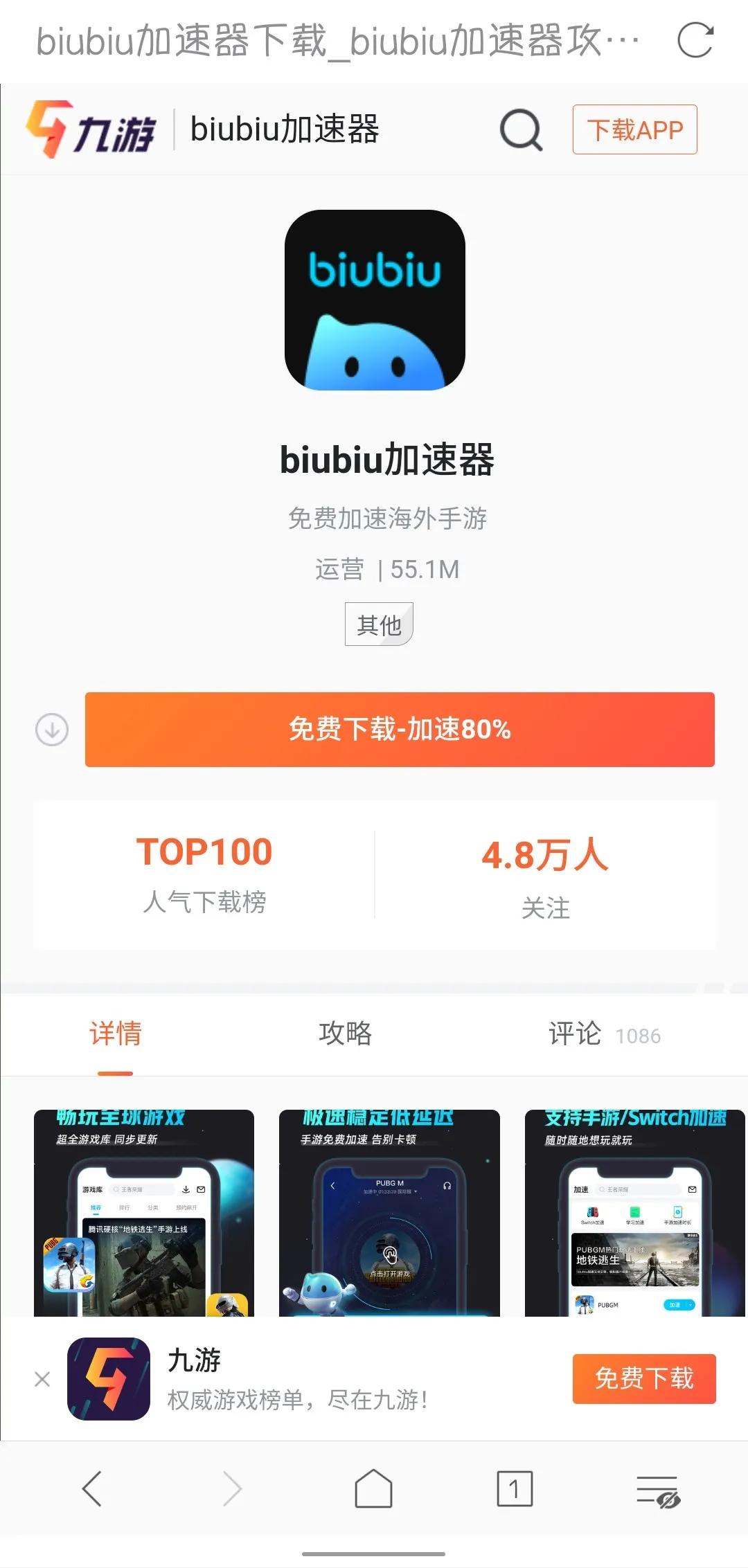The width and height of the screenshot is (748, 1568).
Task: Open the 支持手游/Switch加速 screenshot
Action: point(634,1213)
